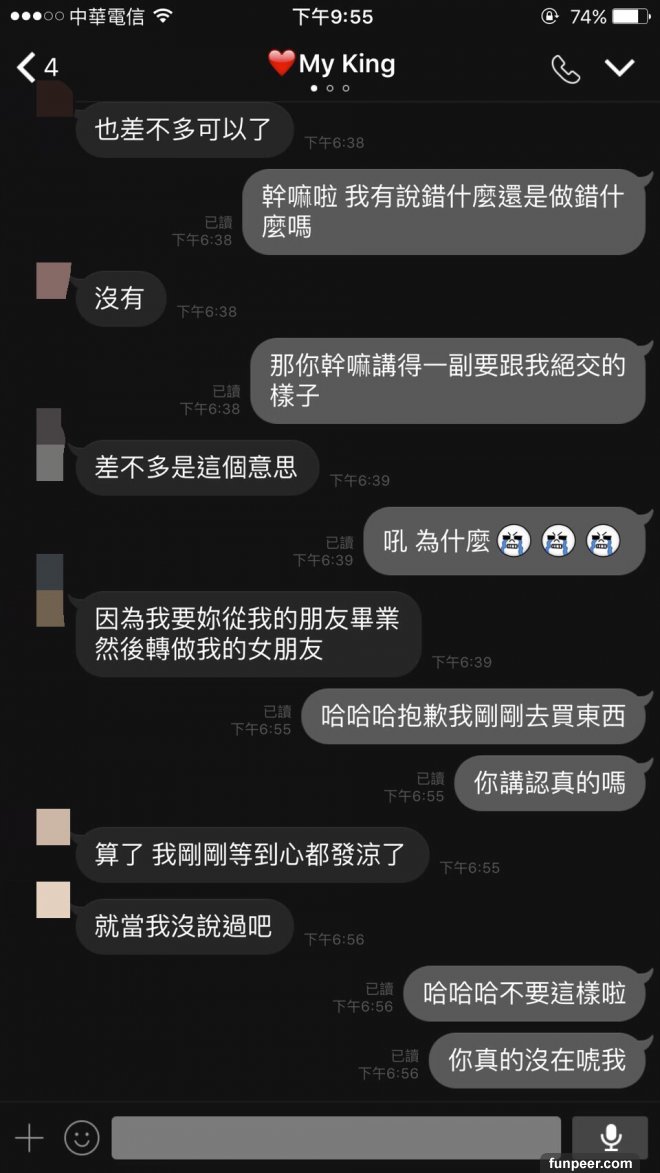660x1173 pixels.
Task: Tap the microphone to record voice message
Action: pyautogui.click(x=610, y=1138)
